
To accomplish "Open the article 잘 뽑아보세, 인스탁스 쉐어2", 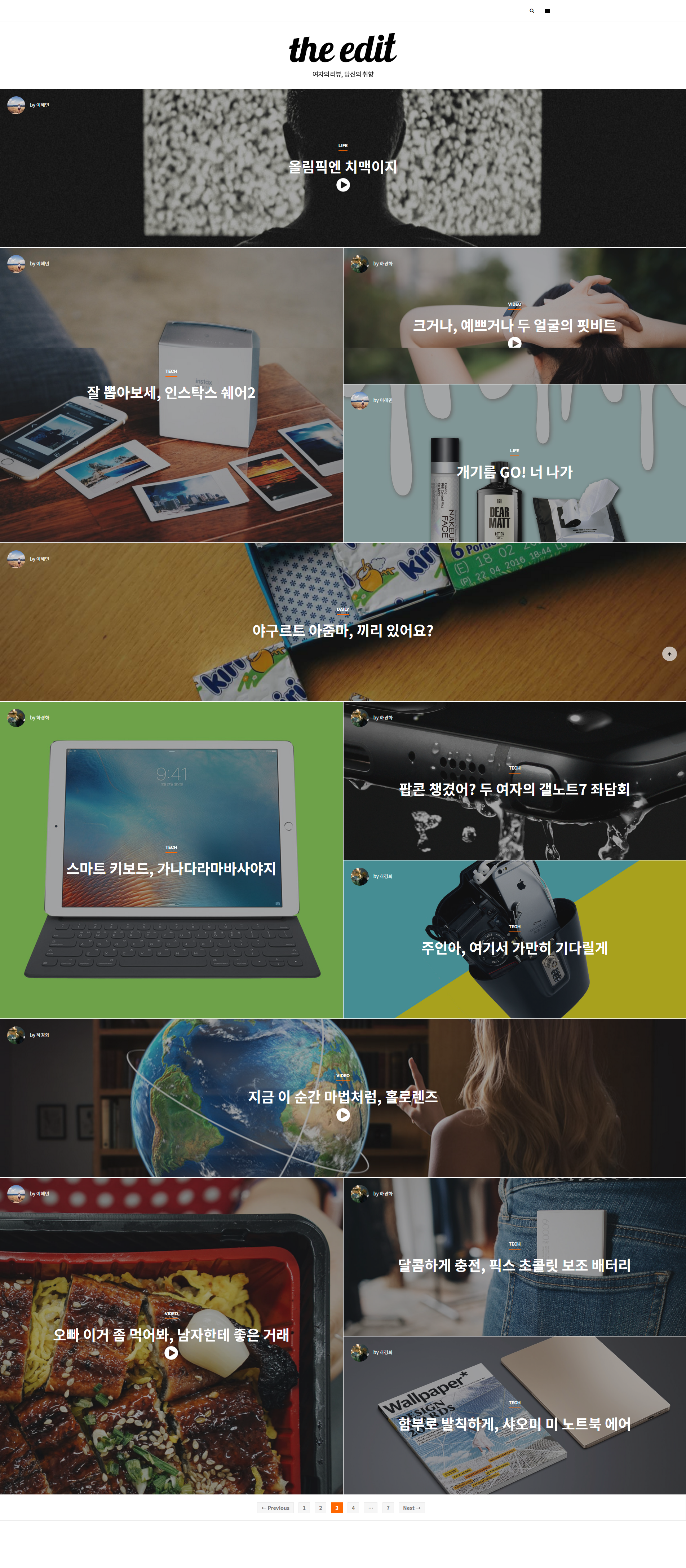I will pyautogui.click(x=171, y=393).
